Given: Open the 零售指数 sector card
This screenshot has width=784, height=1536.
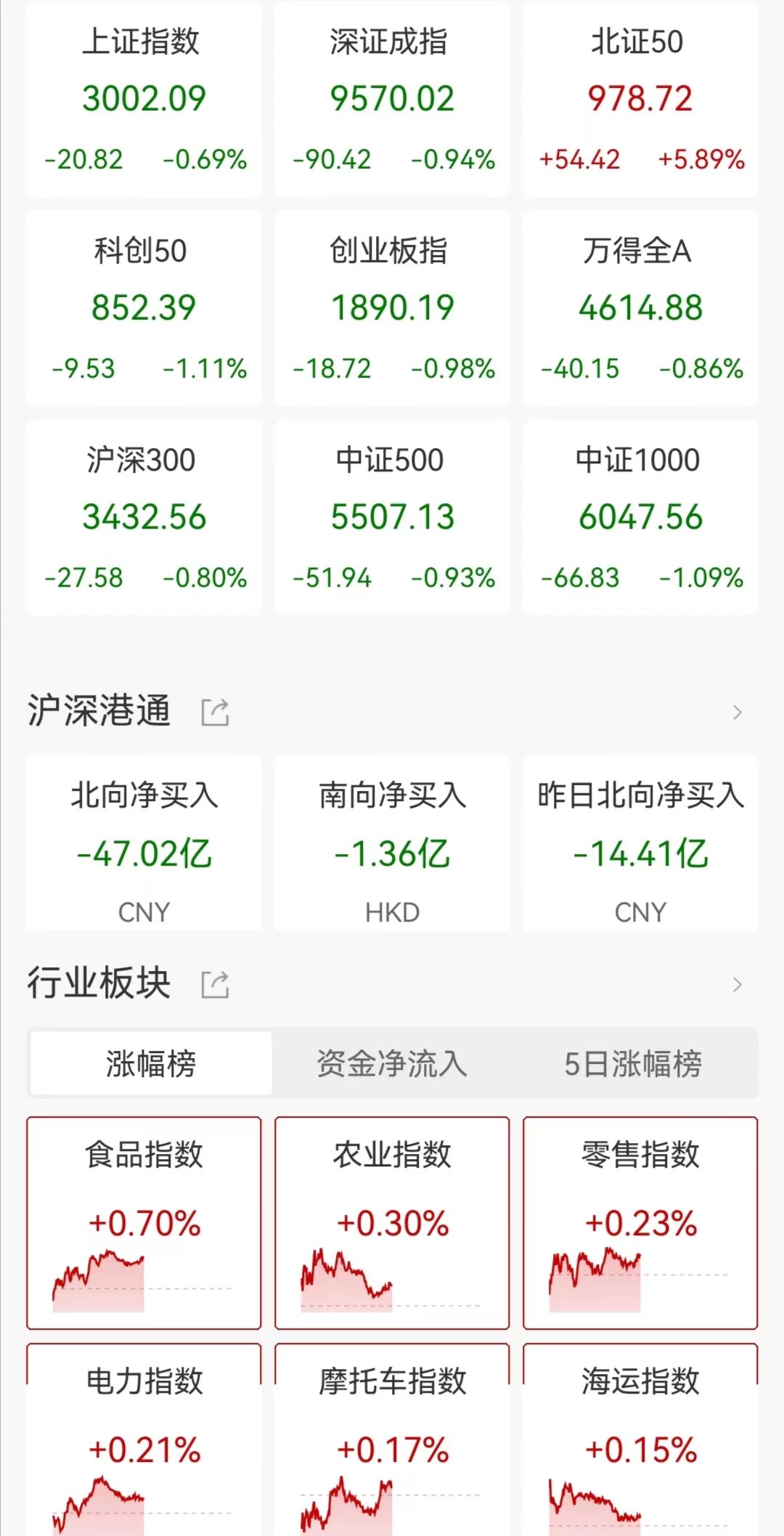Looking at the screenshot, I should coord(640,1223).
